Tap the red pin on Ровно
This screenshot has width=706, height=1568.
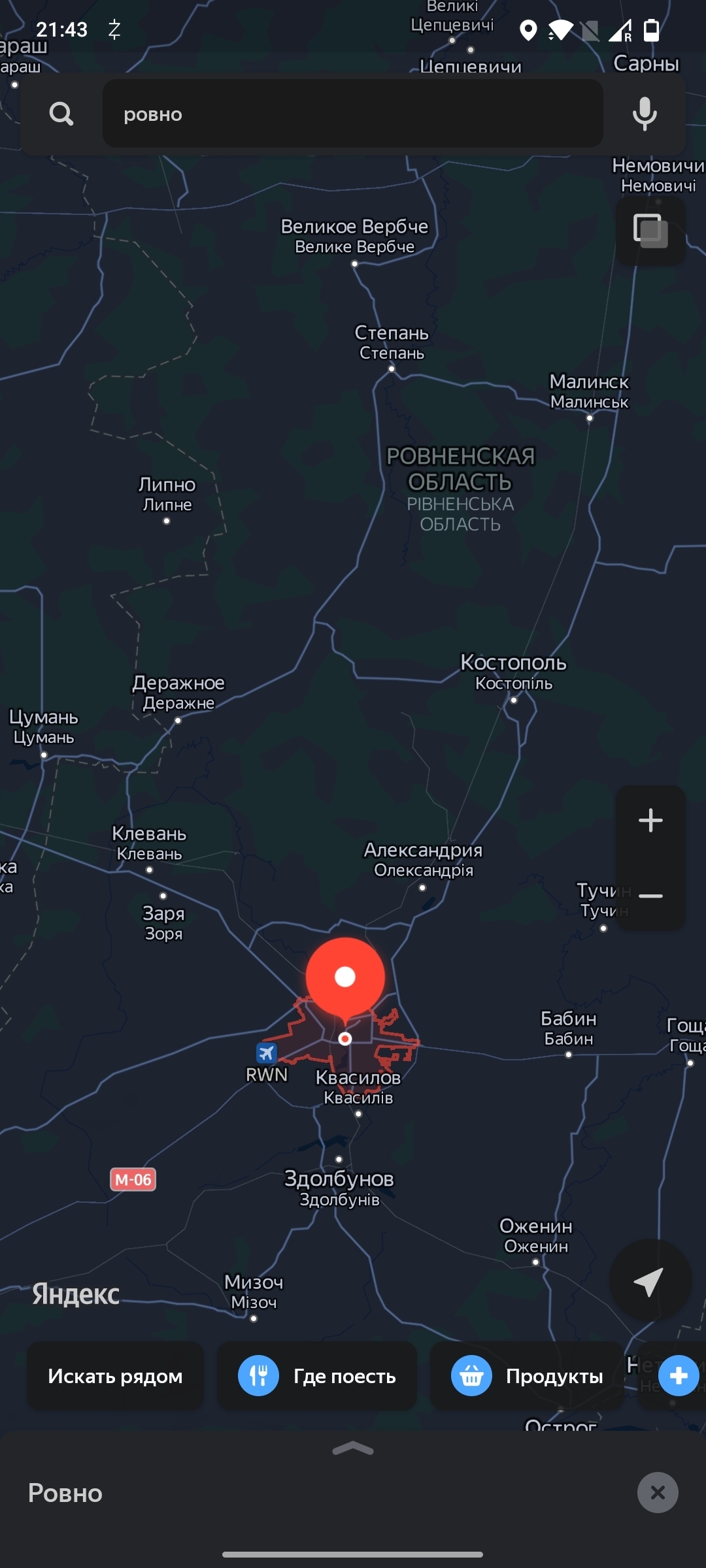pyautogui.click(x=345, y=978)
